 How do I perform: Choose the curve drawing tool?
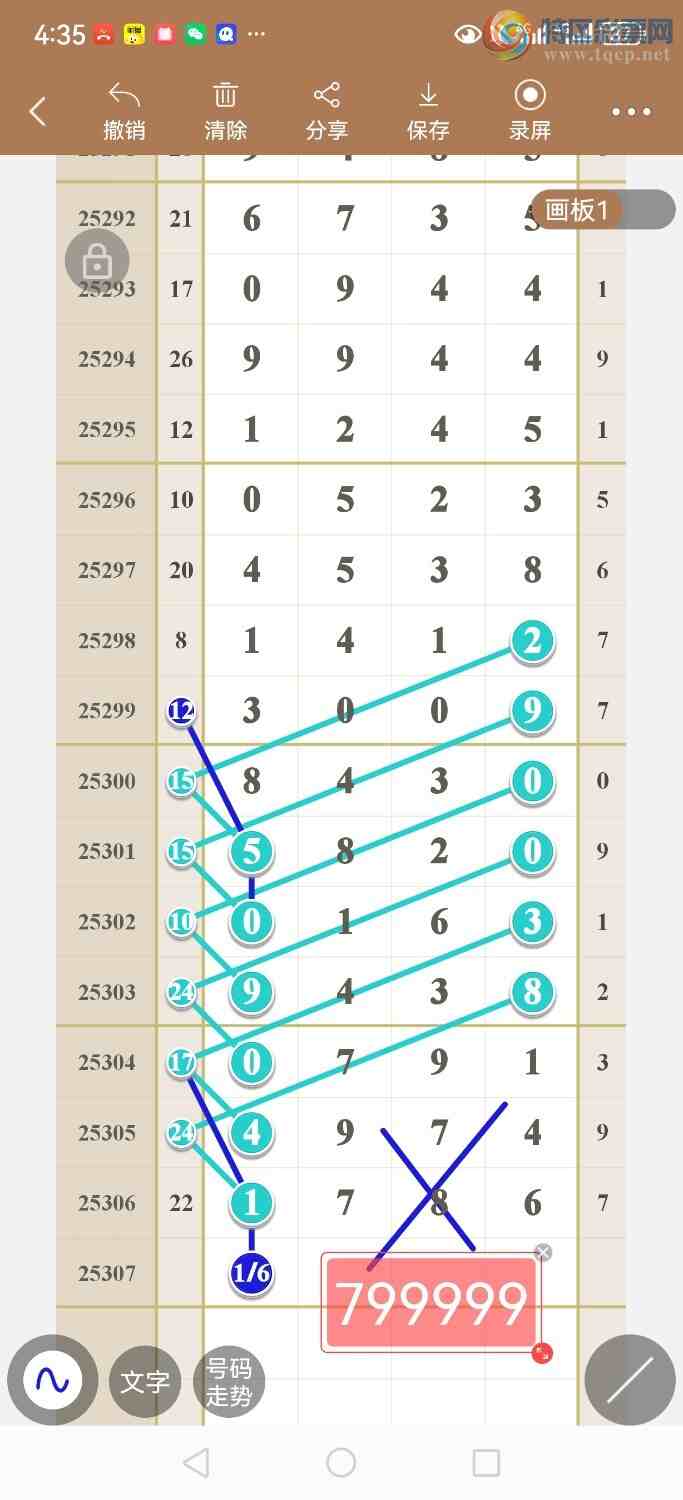52,1381
